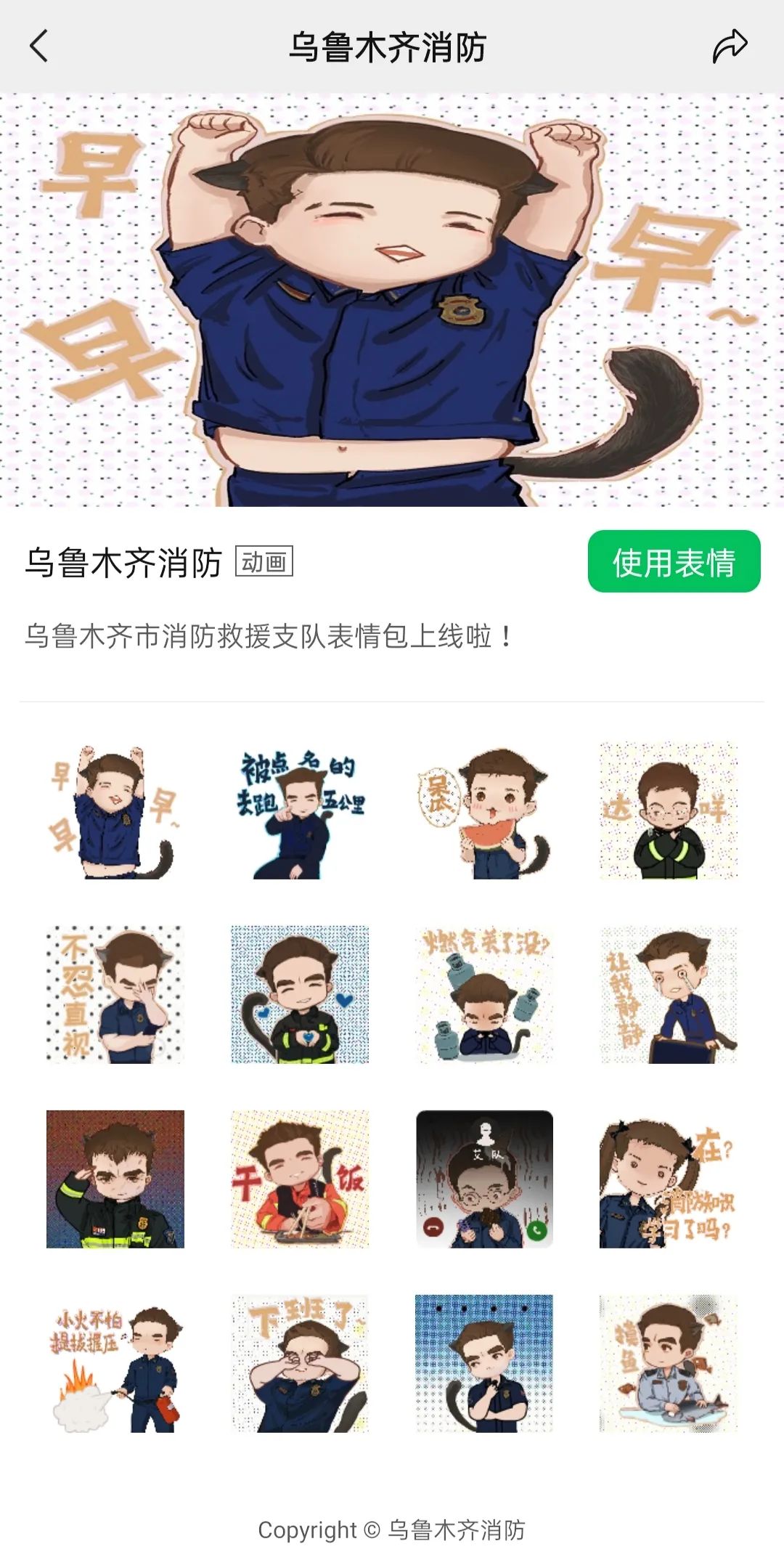Preview the saluting firefighter sticker
784x1557 pixels.
[x=115, y=1179]
